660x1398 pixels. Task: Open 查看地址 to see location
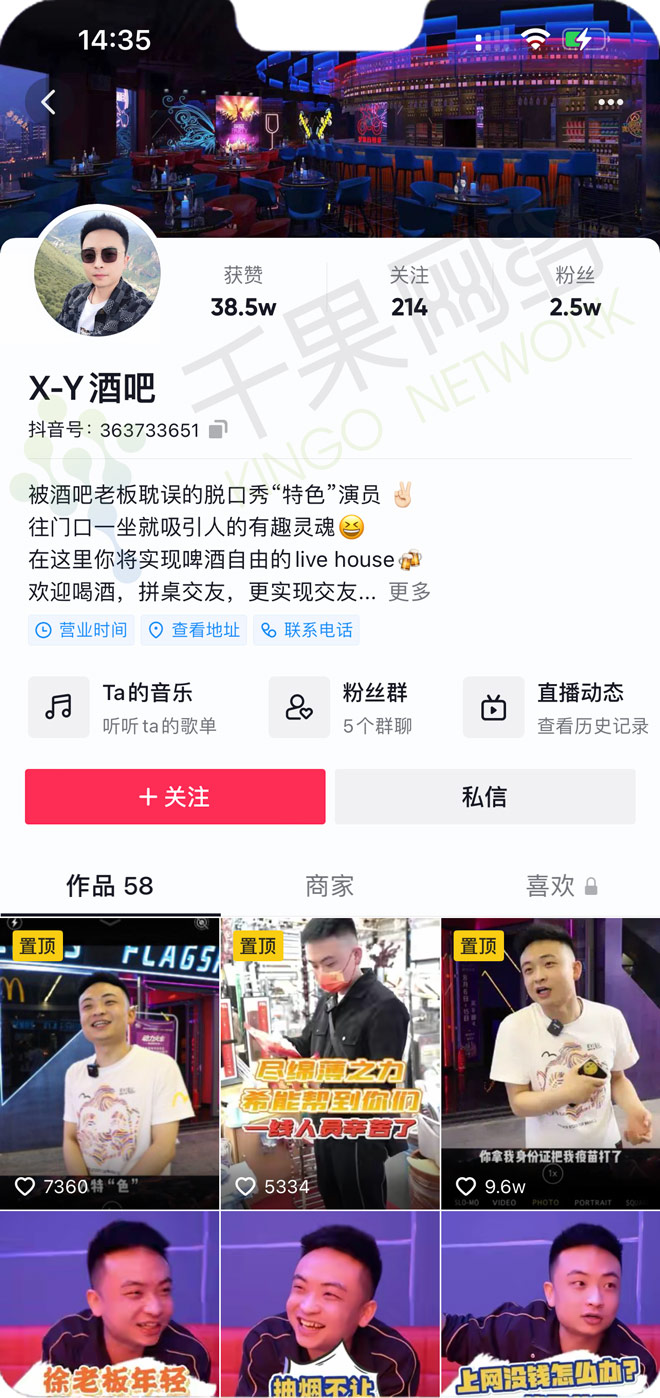(x=194, y=630)
